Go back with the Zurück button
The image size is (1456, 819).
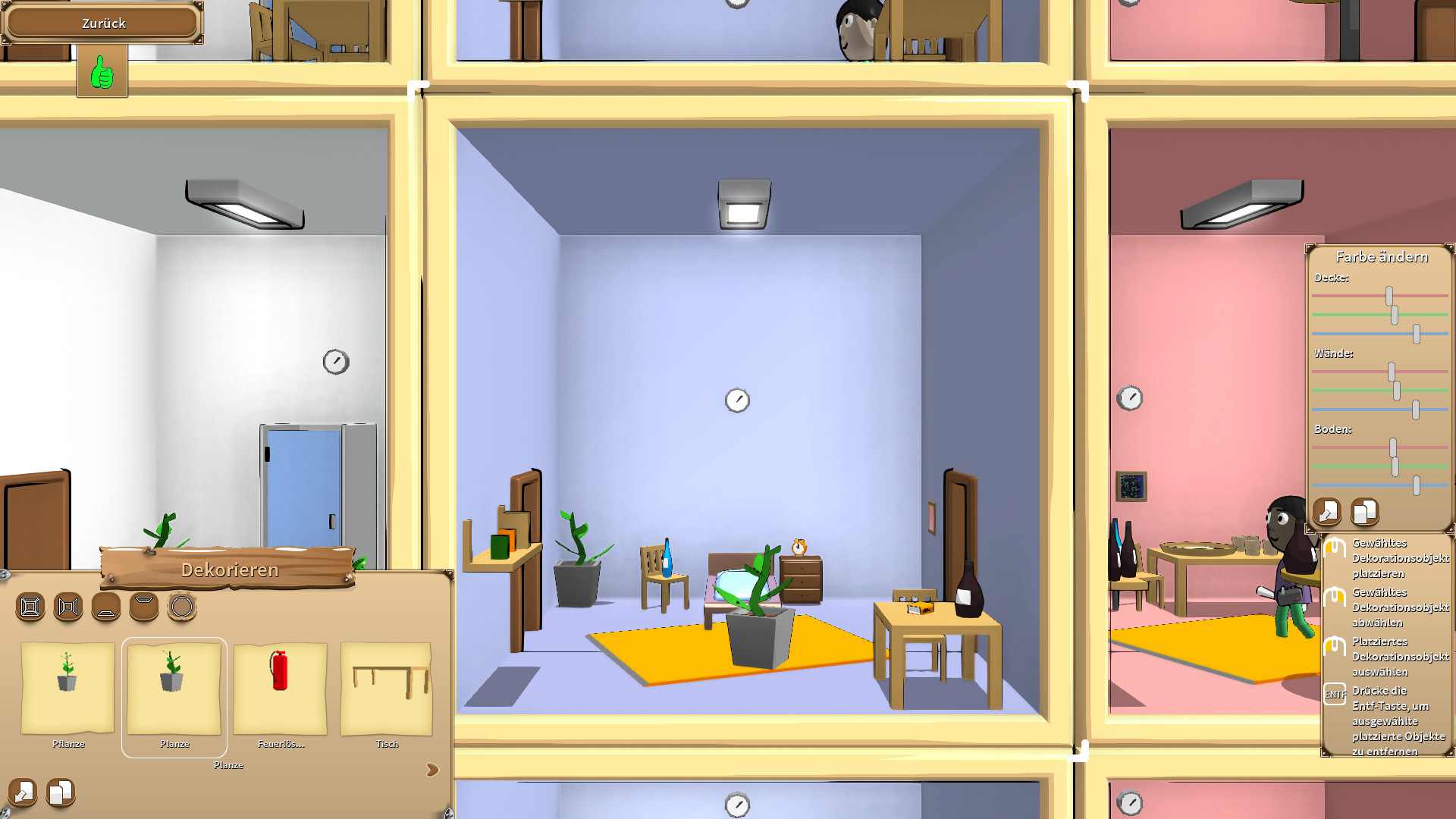[103, 23]
